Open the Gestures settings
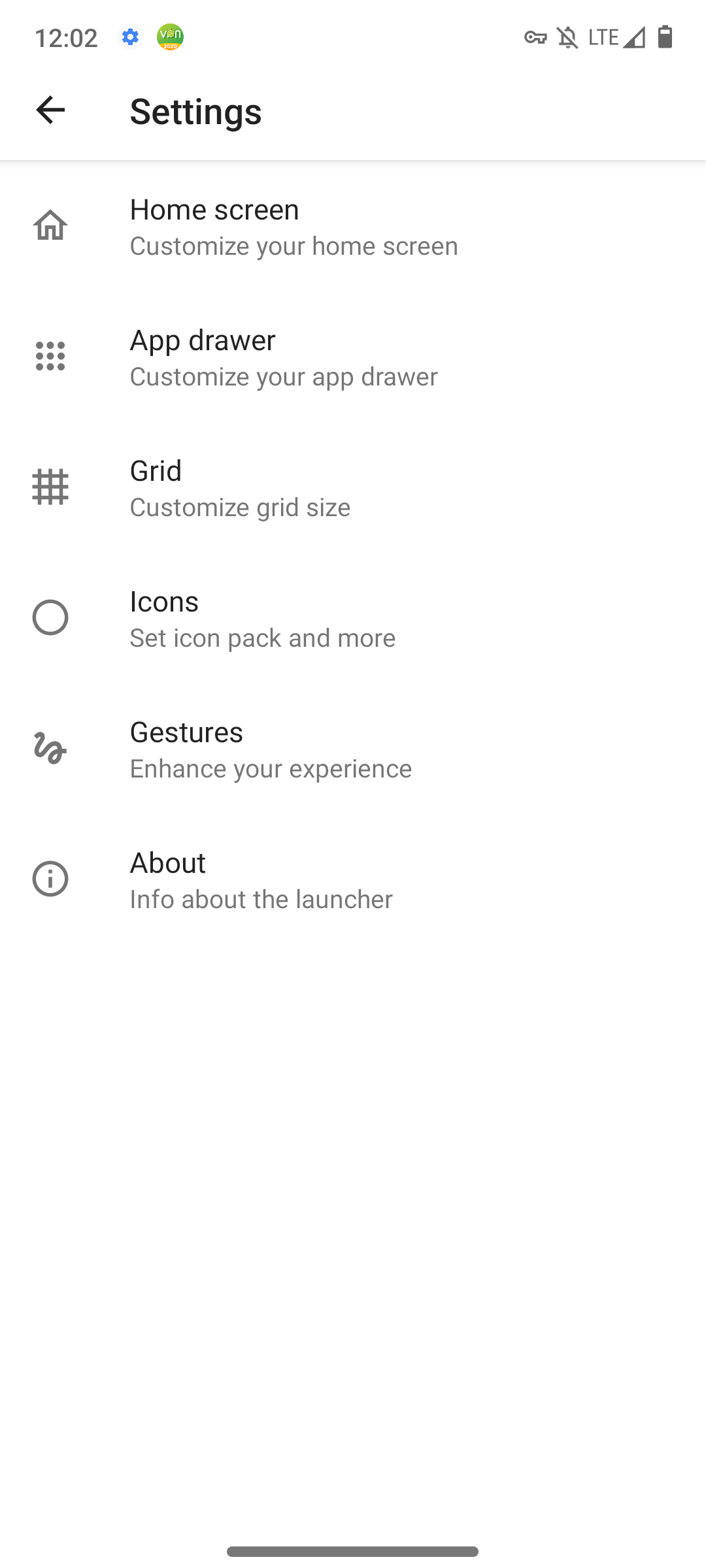 pyautogui.click(x=271, y=749)
